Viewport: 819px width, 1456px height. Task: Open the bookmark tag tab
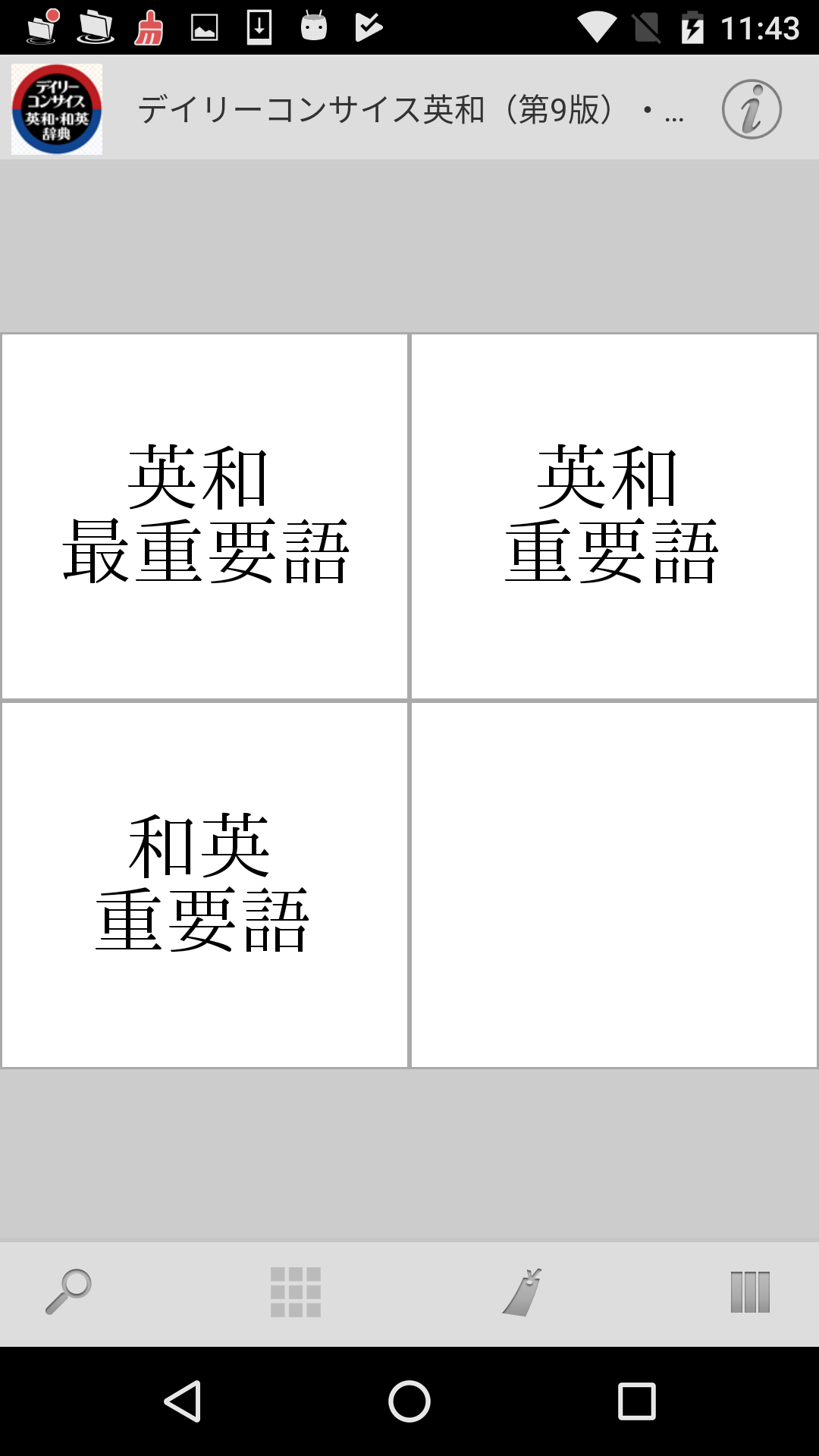(523, 1291)
